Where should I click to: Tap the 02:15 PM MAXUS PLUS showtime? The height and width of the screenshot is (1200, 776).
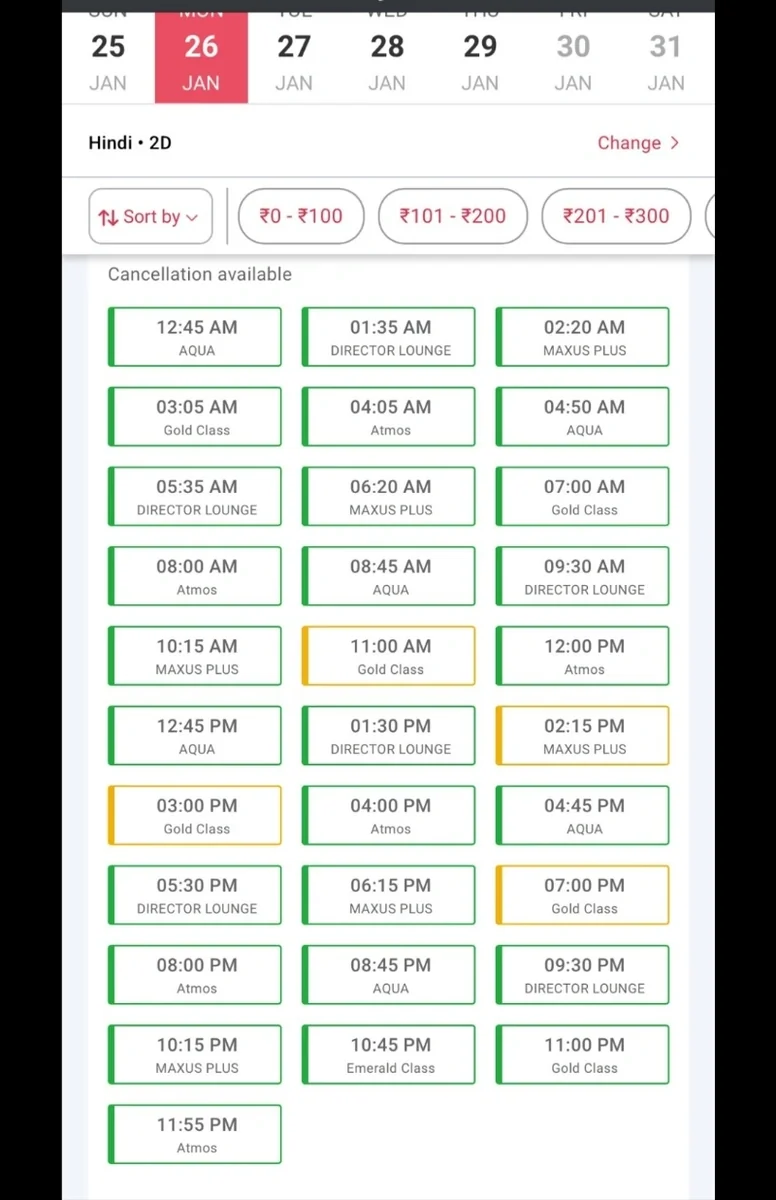pyautogui.click(x=583, y=736)
